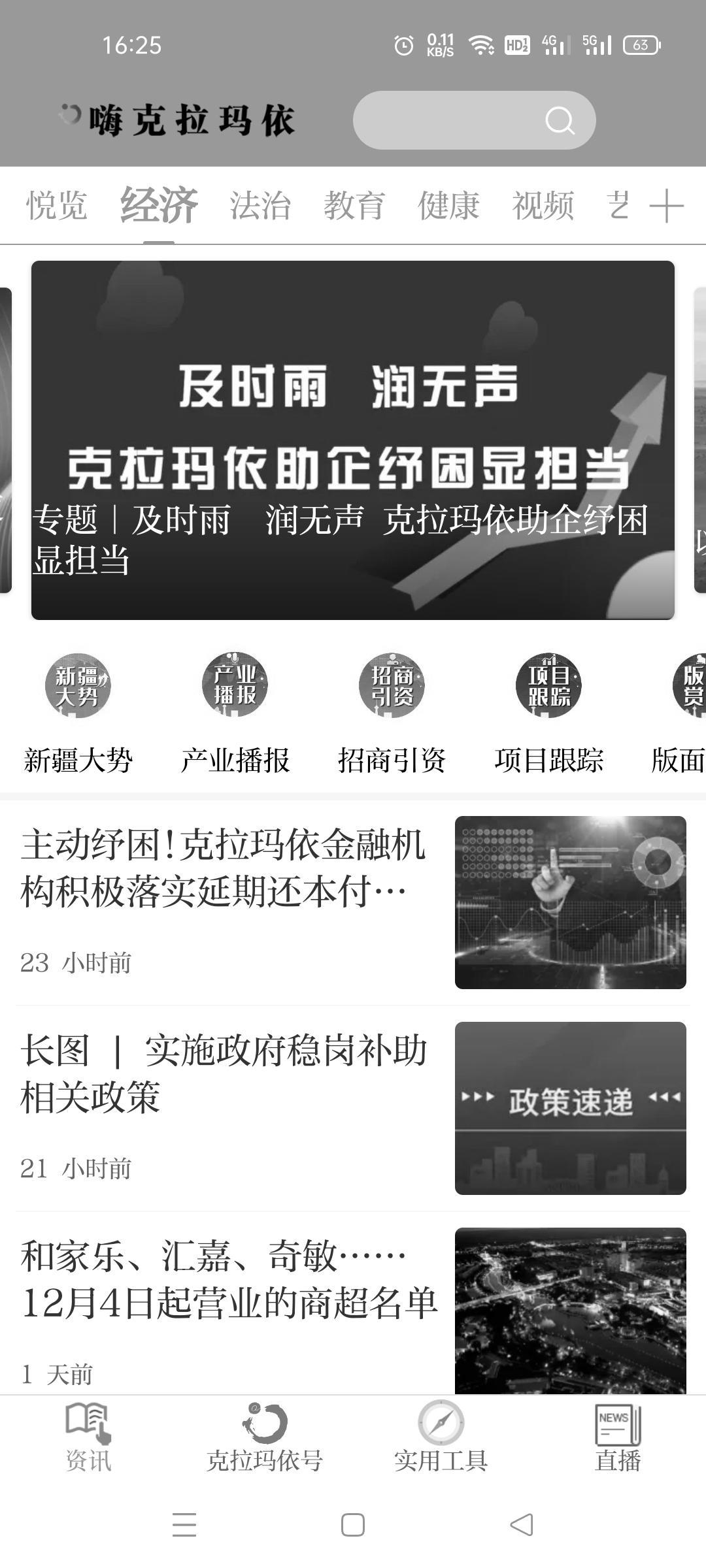Switch to the 克拉玛依号 bottom tab
706x1568 pixels.
tap(265, 1437)
